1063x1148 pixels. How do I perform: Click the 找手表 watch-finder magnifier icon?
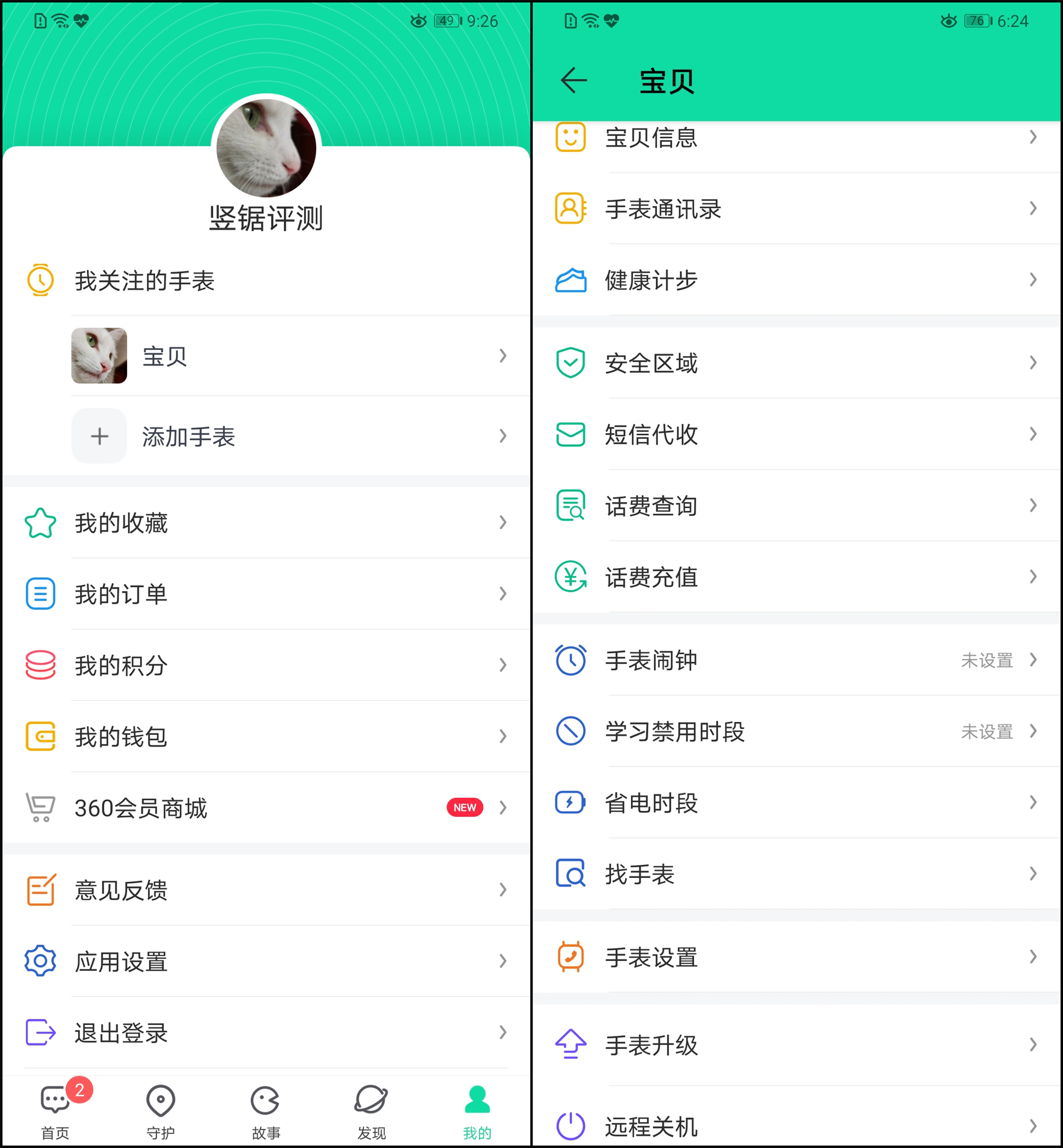coord(570,874)
